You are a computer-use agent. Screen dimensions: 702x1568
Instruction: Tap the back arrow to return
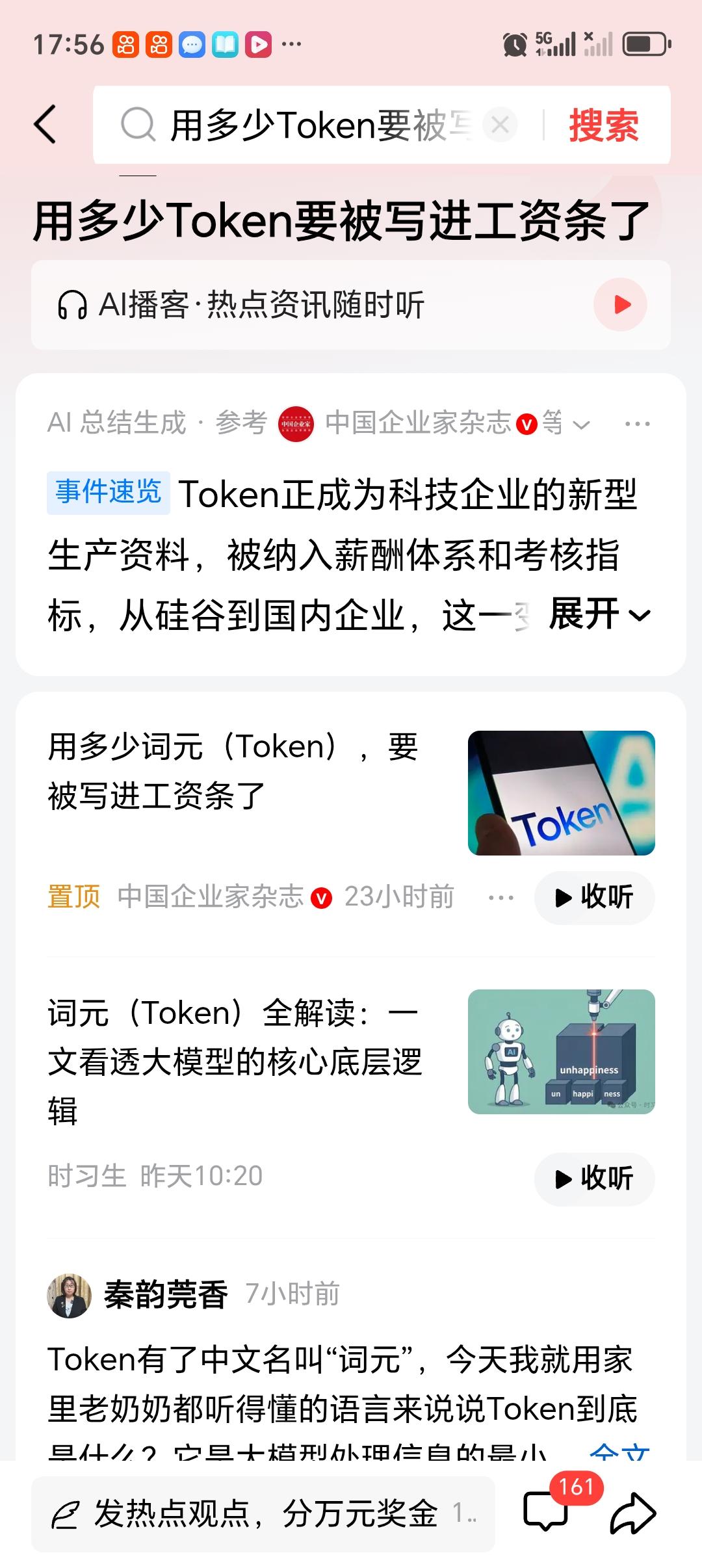pos(45,124)
